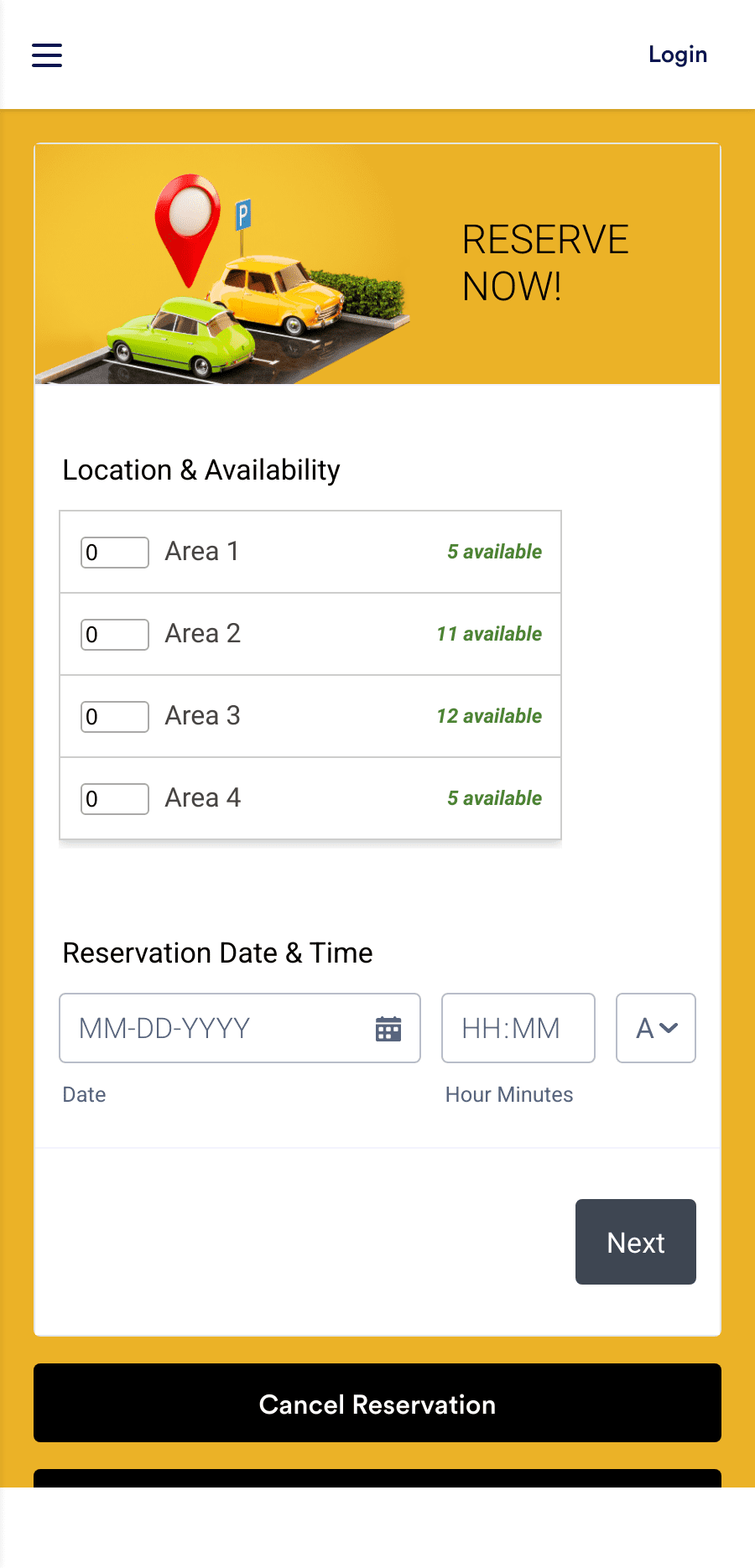Image resolution: width=755 pixels, height=1568 pixels.
Task: Click the Location & Availability heading
Action: pos(200,470)
